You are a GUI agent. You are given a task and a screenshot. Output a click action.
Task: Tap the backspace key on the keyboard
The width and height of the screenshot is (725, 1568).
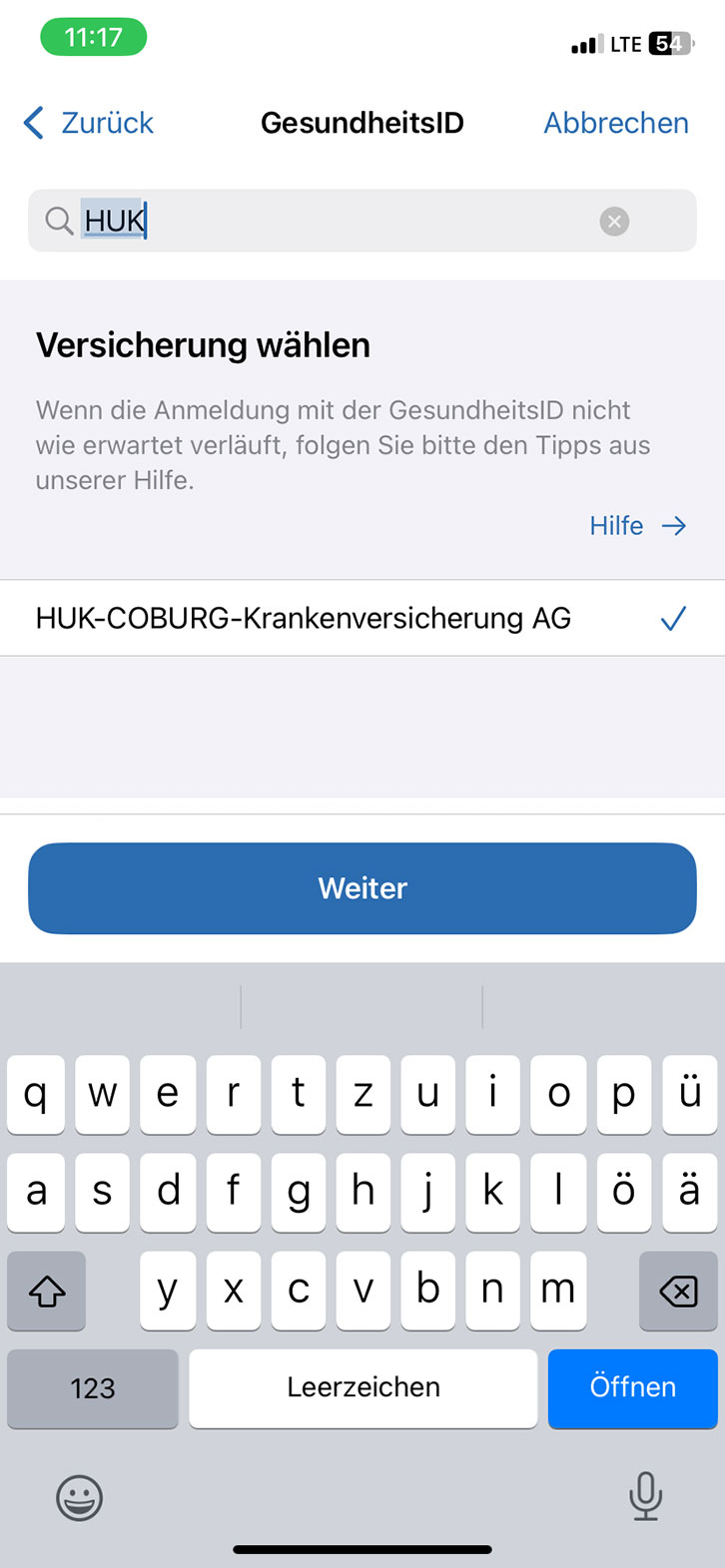(x=677, y=1291)
